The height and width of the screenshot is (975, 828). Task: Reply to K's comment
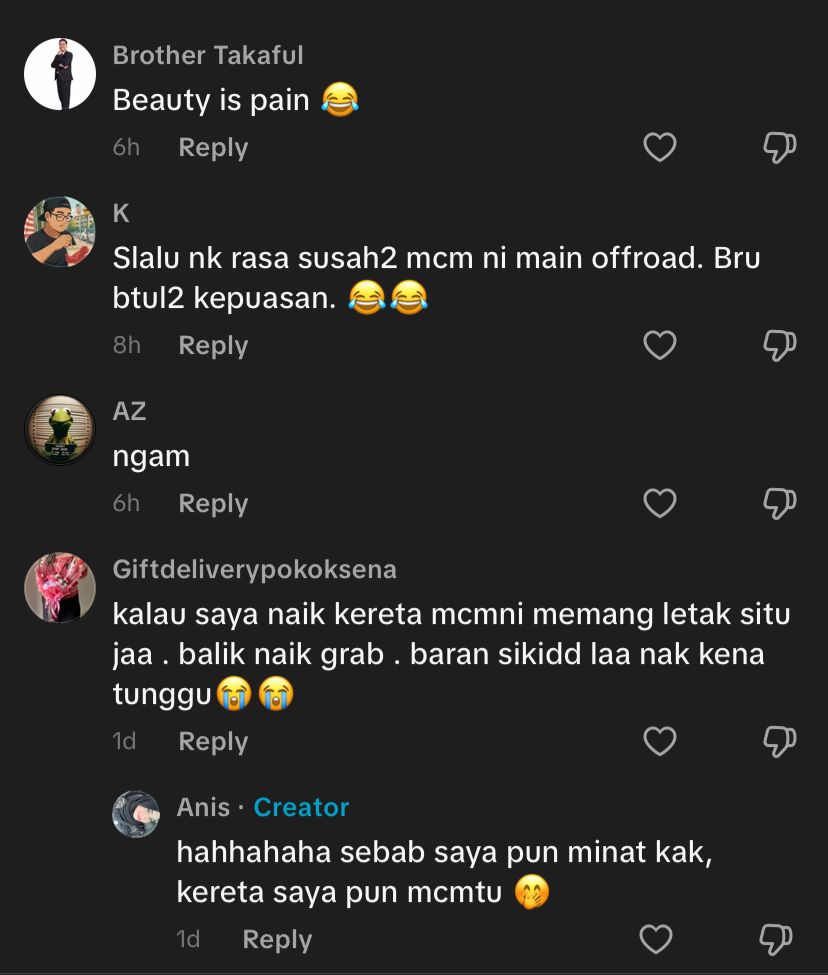tap(212, 346)
